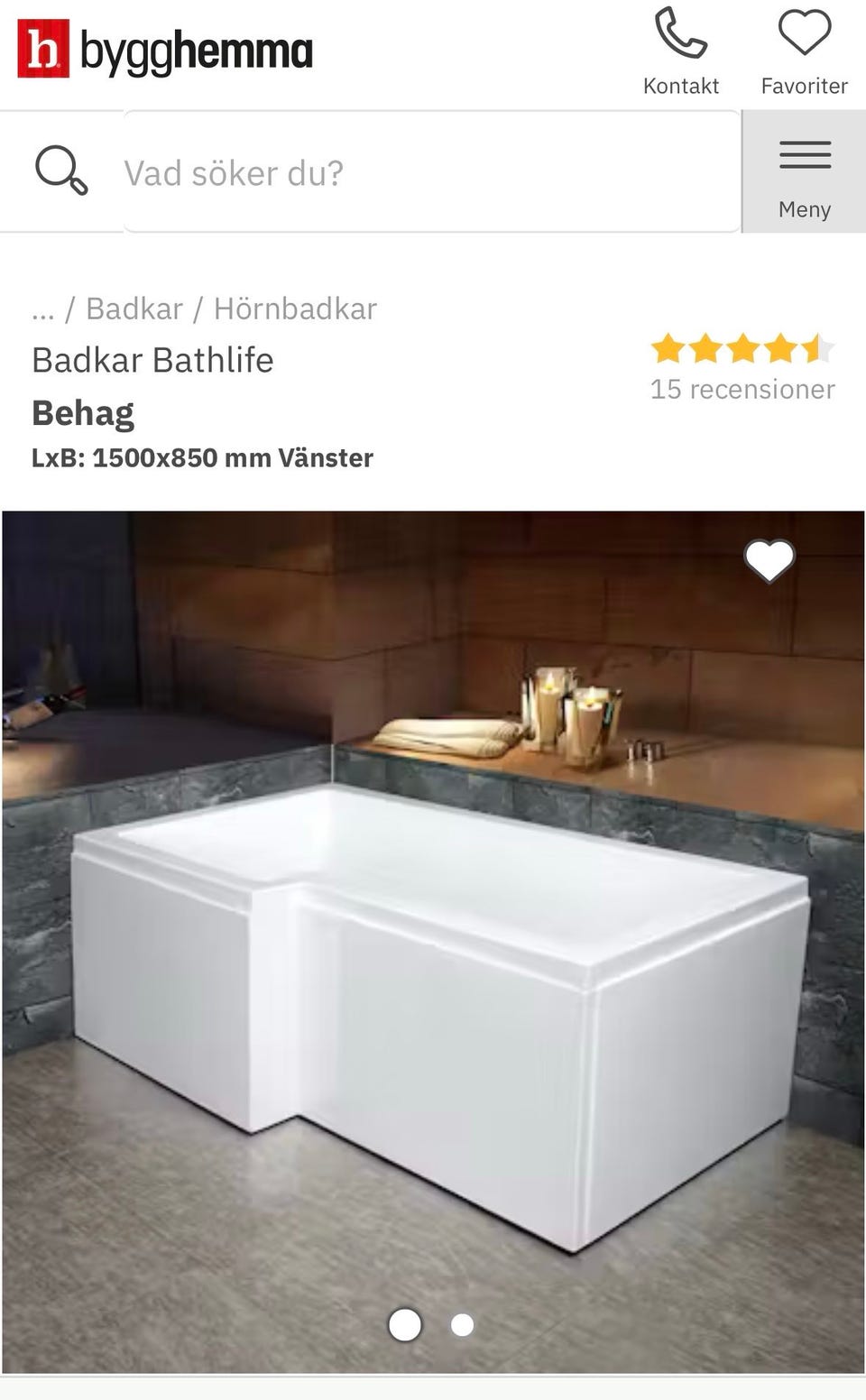This screenshot has height=1400, width=866.
Task: Expand the collapsed breadcrumb ellipsis
Action: (44, 308)
